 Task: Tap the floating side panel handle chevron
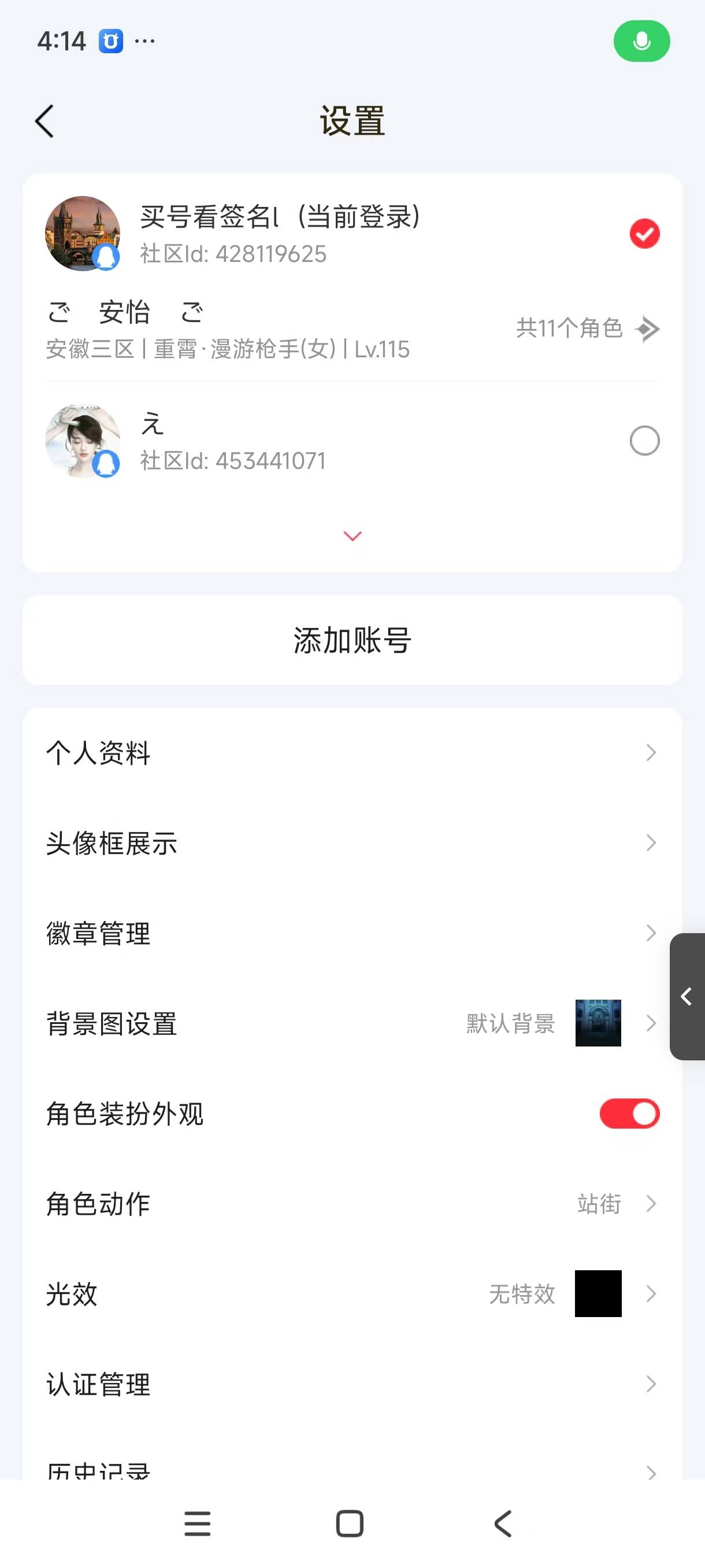[687, 996]
